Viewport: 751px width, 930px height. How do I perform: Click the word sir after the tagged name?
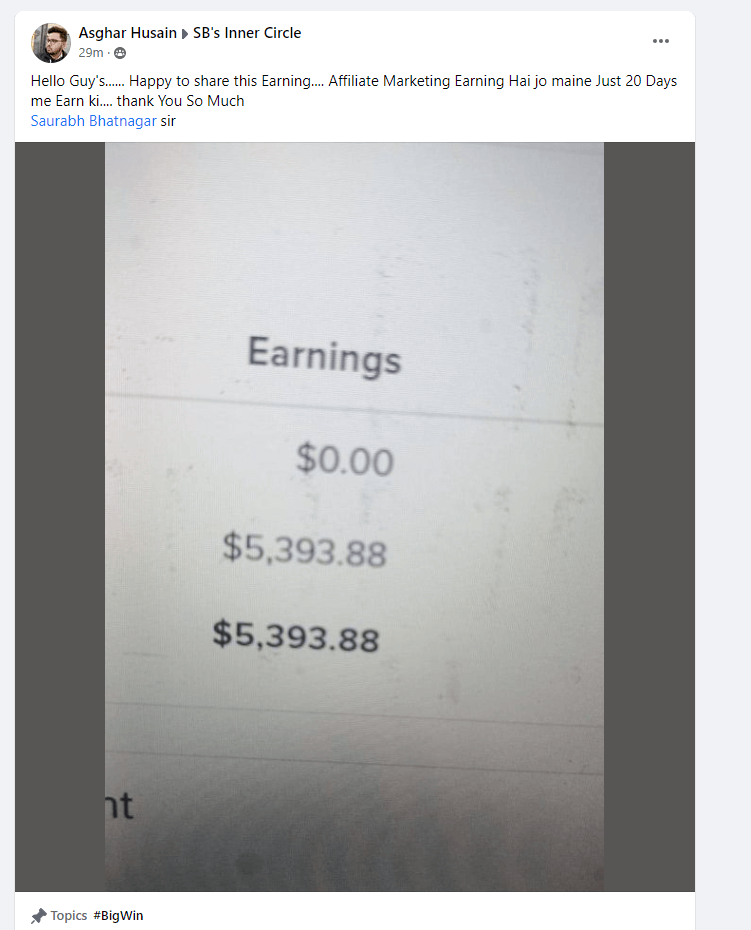tap(168, 120)
